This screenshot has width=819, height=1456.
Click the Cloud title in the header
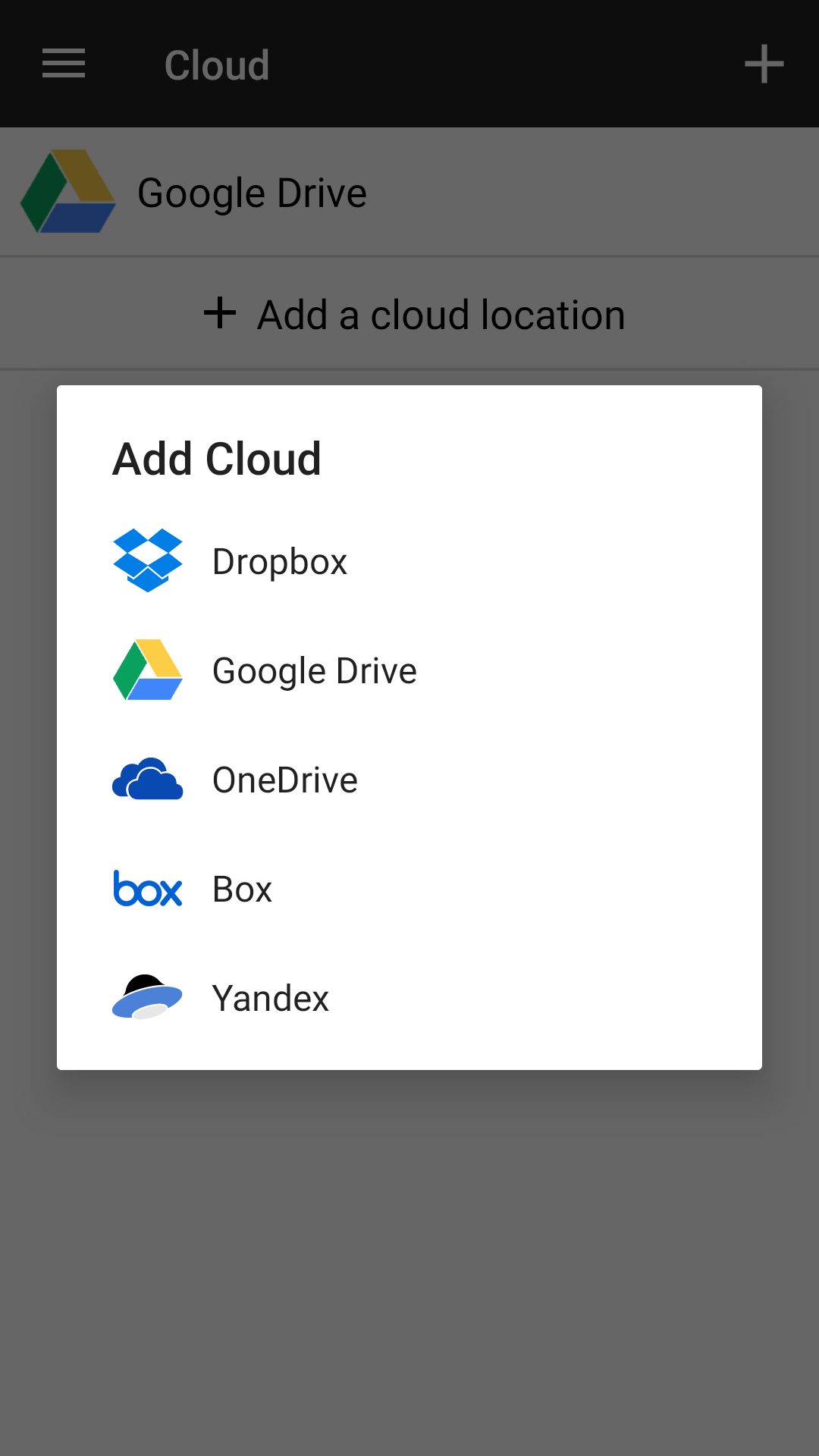pyautogui.click(x=218, y=64)
